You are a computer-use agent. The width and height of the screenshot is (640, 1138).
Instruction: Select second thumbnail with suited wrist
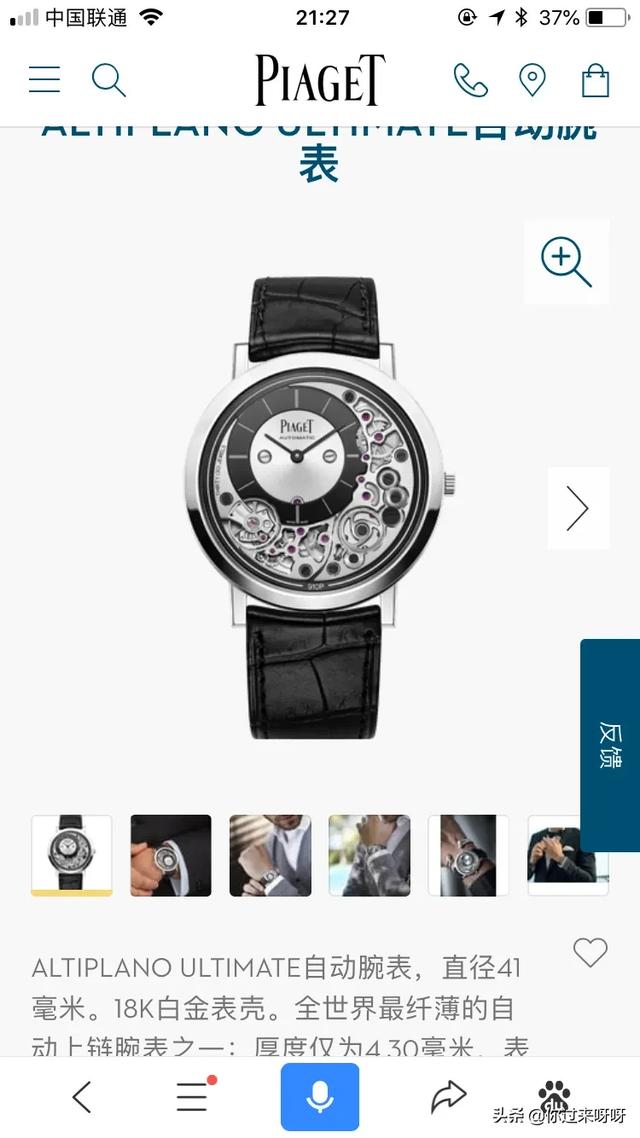pyautogui.click(x=171, y=855)
